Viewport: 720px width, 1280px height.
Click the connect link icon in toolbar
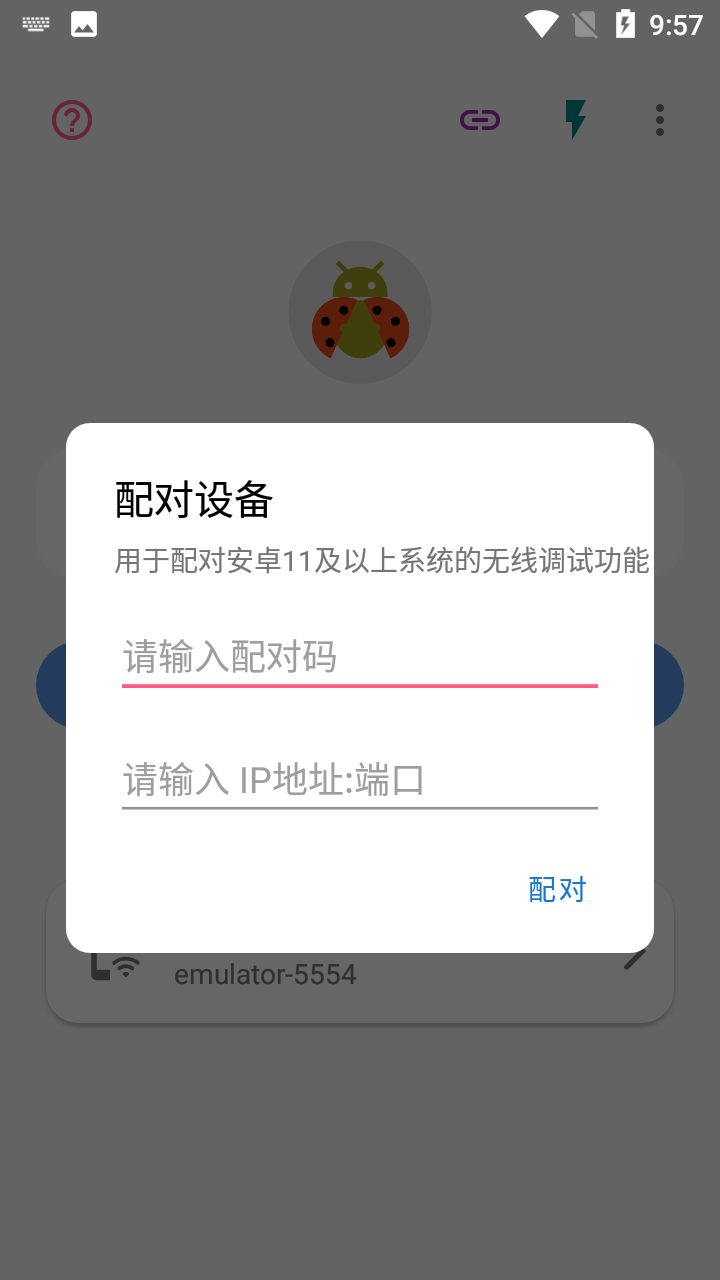click(x=479, y=119)
